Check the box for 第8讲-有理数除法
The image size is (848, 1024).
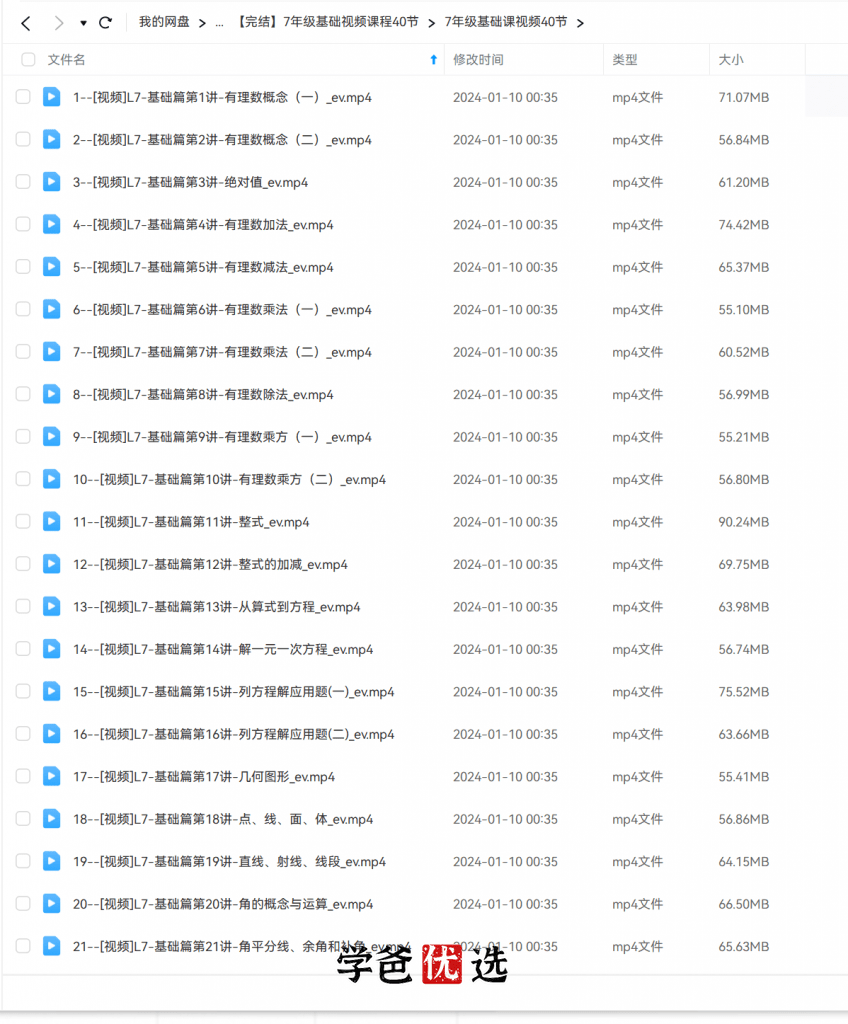(23, 394)
